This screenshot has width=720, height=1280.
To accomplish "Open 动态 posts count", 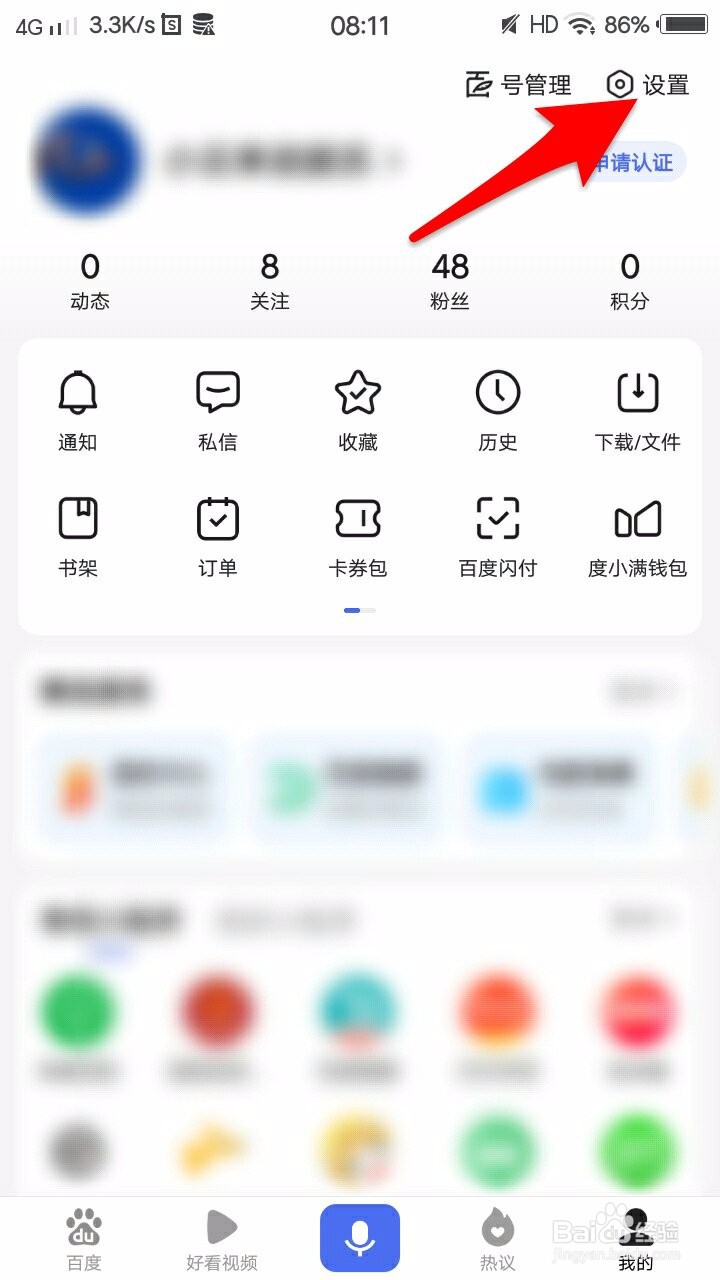I will coord(90,281).
